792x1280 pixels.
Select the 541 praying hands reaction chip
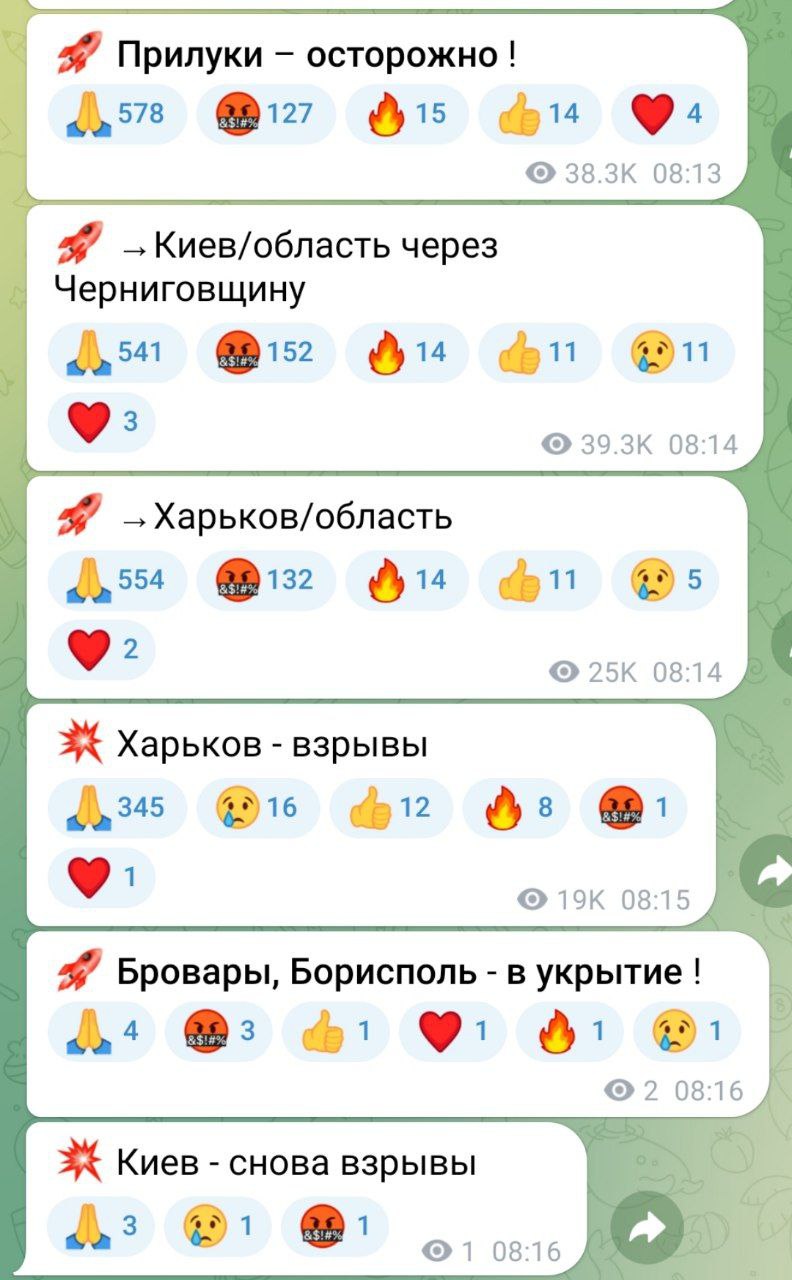click(x=117, y=352)
